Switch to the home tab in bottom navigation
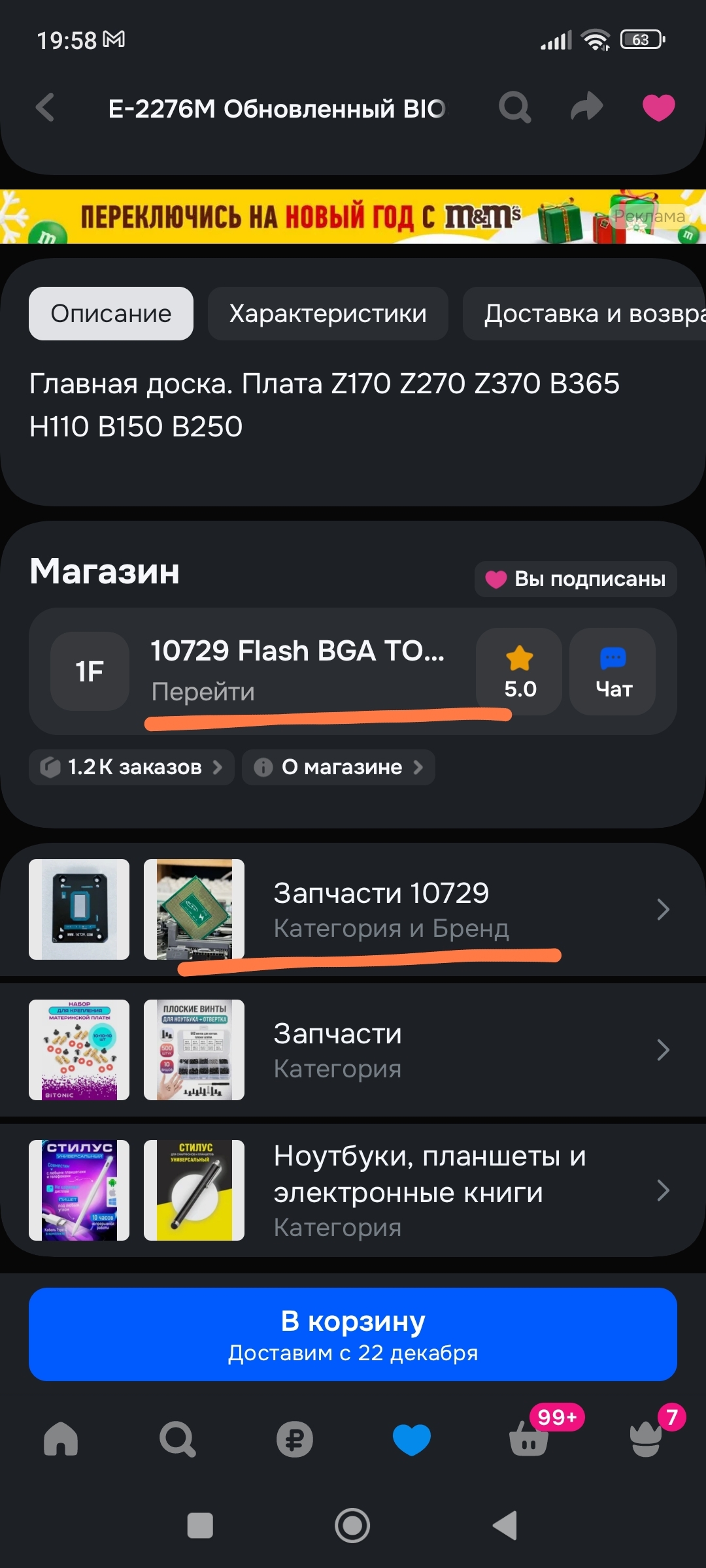Screen dimensions: 706x1568 point(61,1439)
